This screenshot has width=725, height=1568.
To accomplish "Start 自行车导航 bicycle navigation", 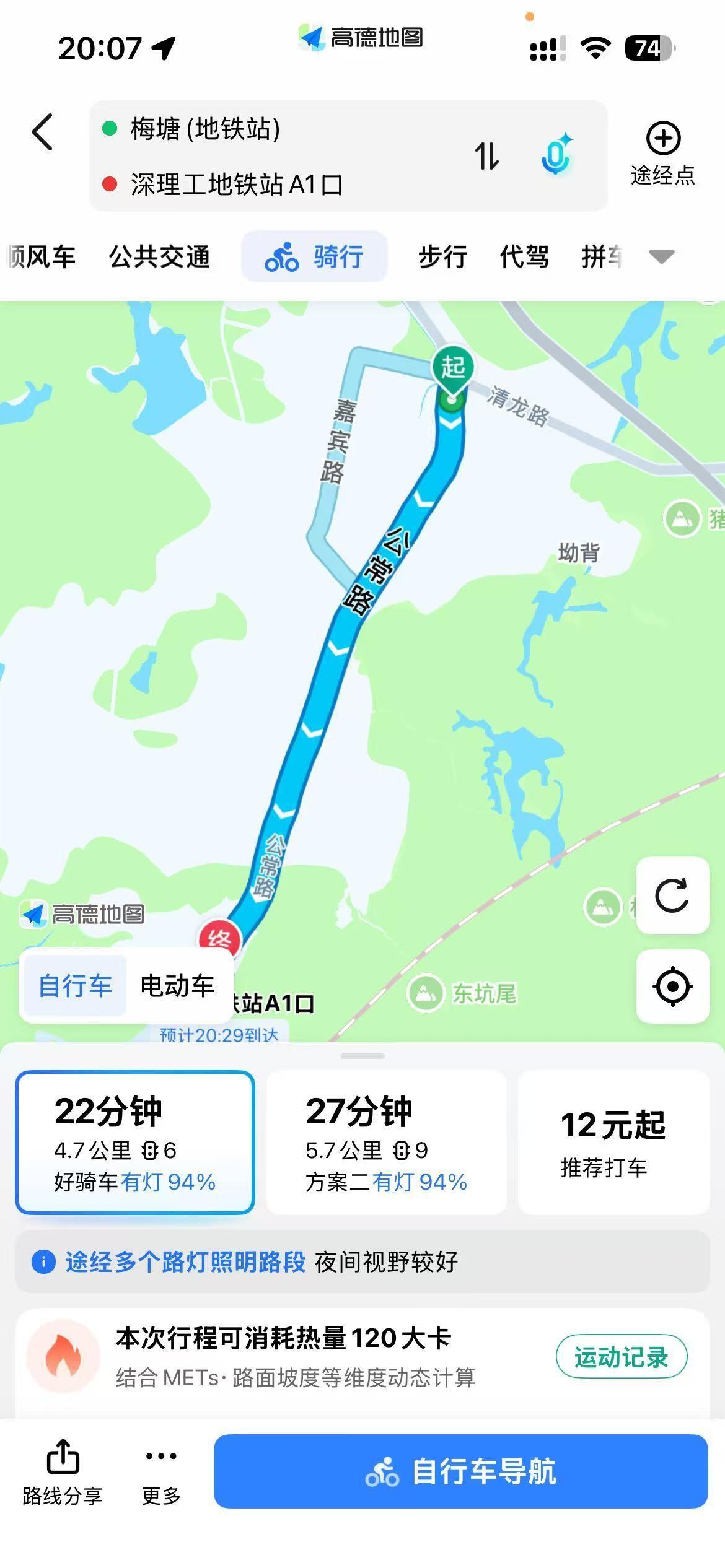I will pos(460,1471).
